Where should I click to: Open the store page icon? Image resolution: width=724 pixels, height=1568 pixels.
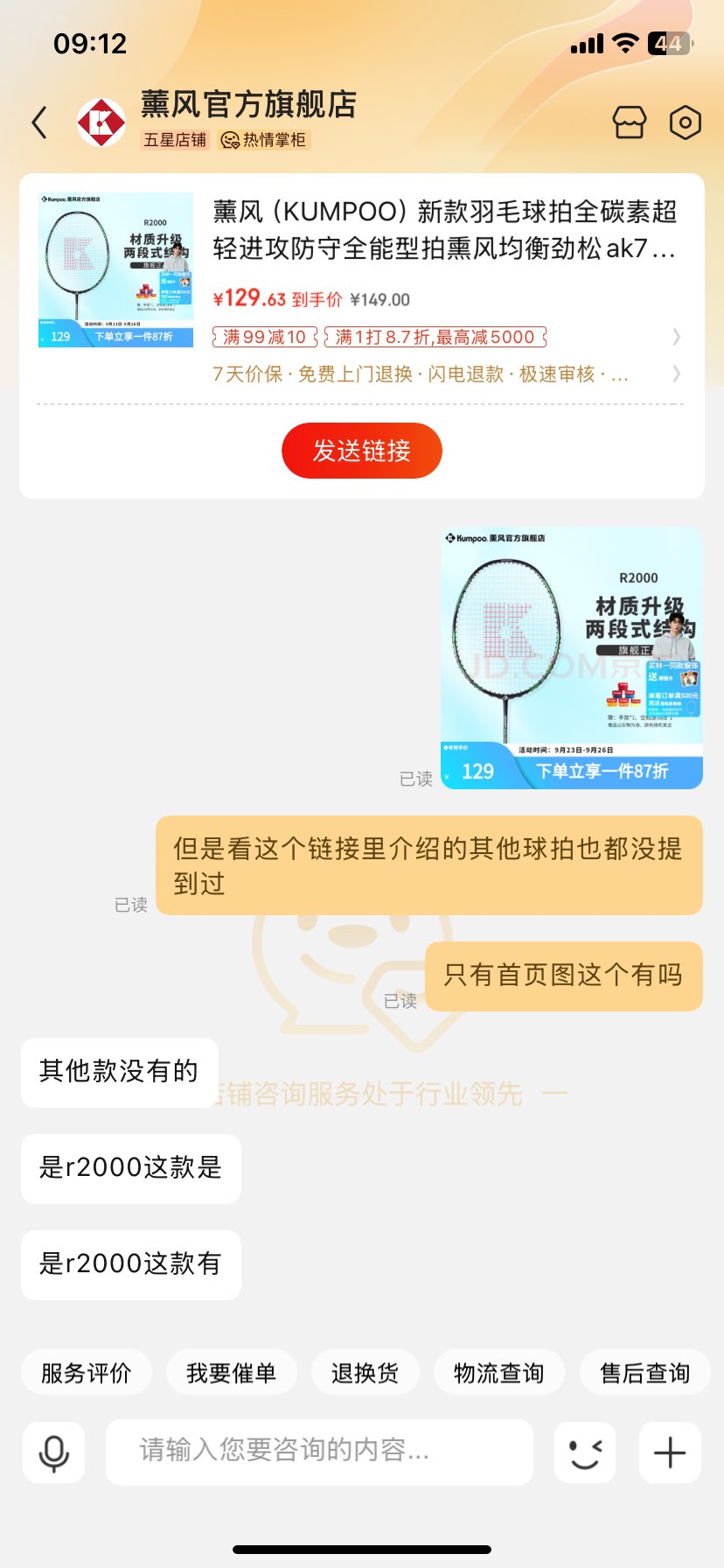pyautogui.click(x=629, y=122)
